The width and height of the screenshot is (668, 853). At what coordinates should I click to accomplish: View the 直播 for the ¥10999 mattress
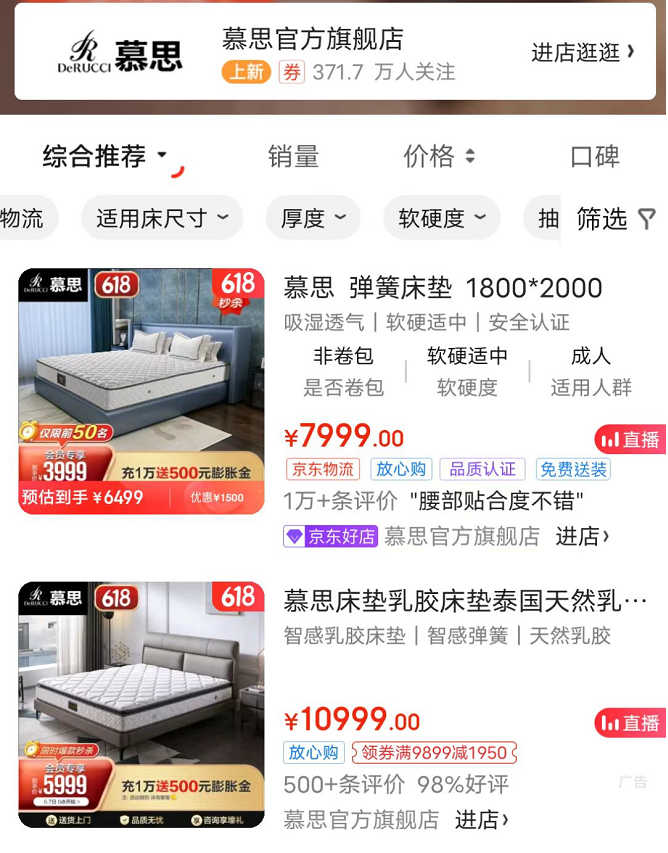(630, 722)
